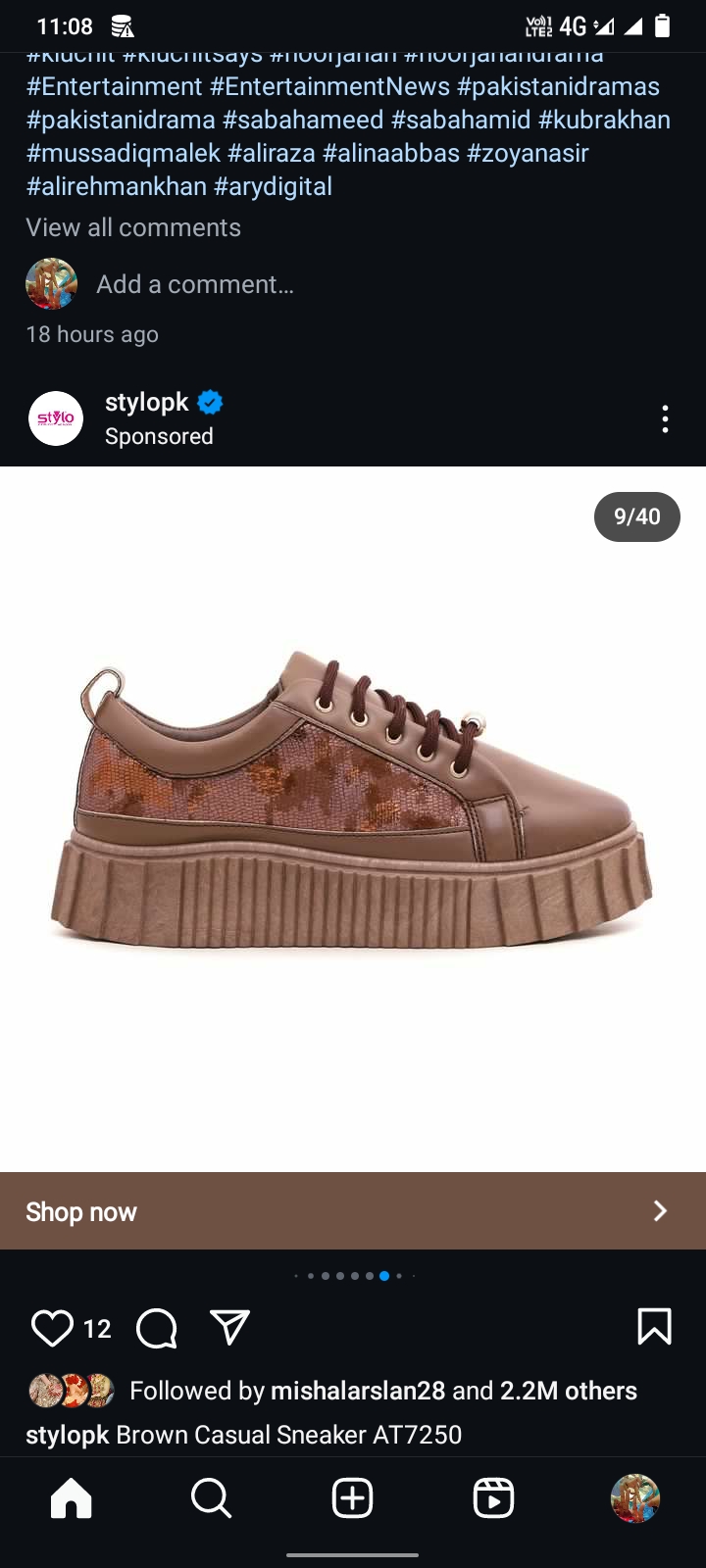Open mishalarslan28's profile link
This screenshot has width=706, height=1568.
point(357,1391)
